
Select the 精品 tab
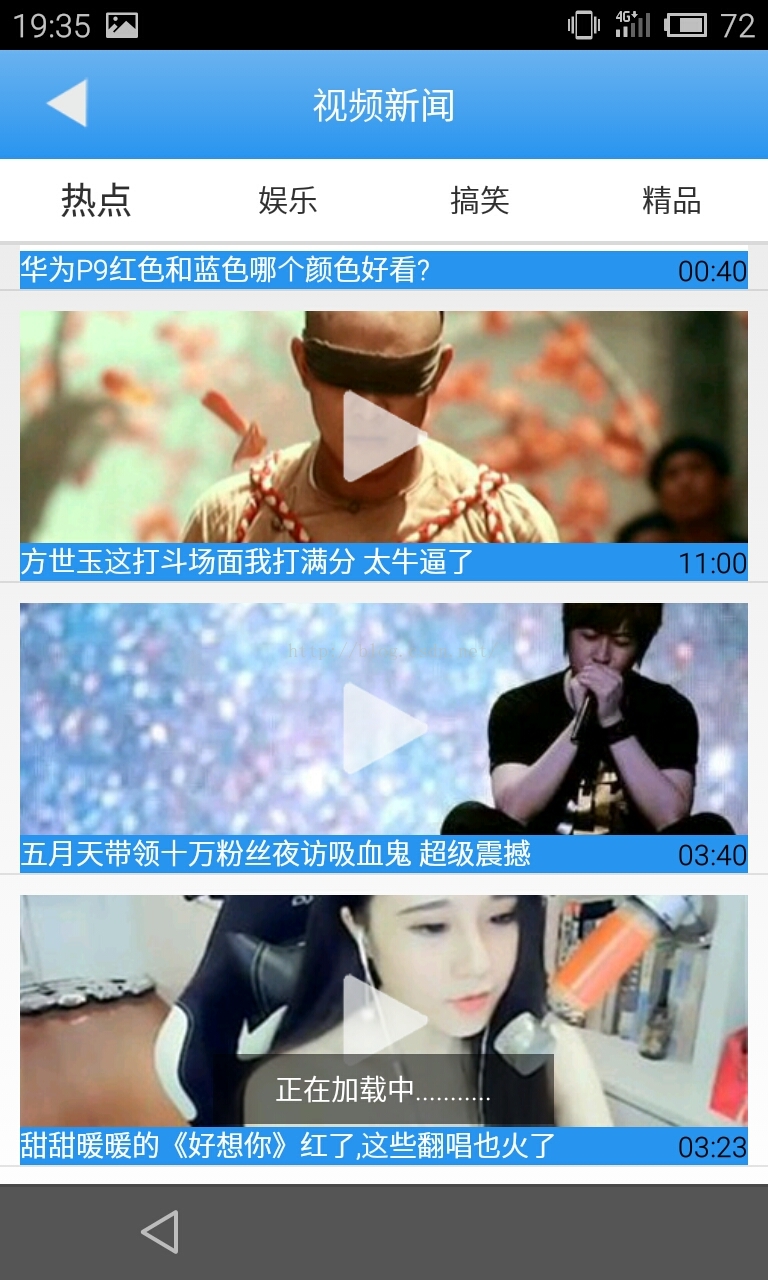(671, 200)
